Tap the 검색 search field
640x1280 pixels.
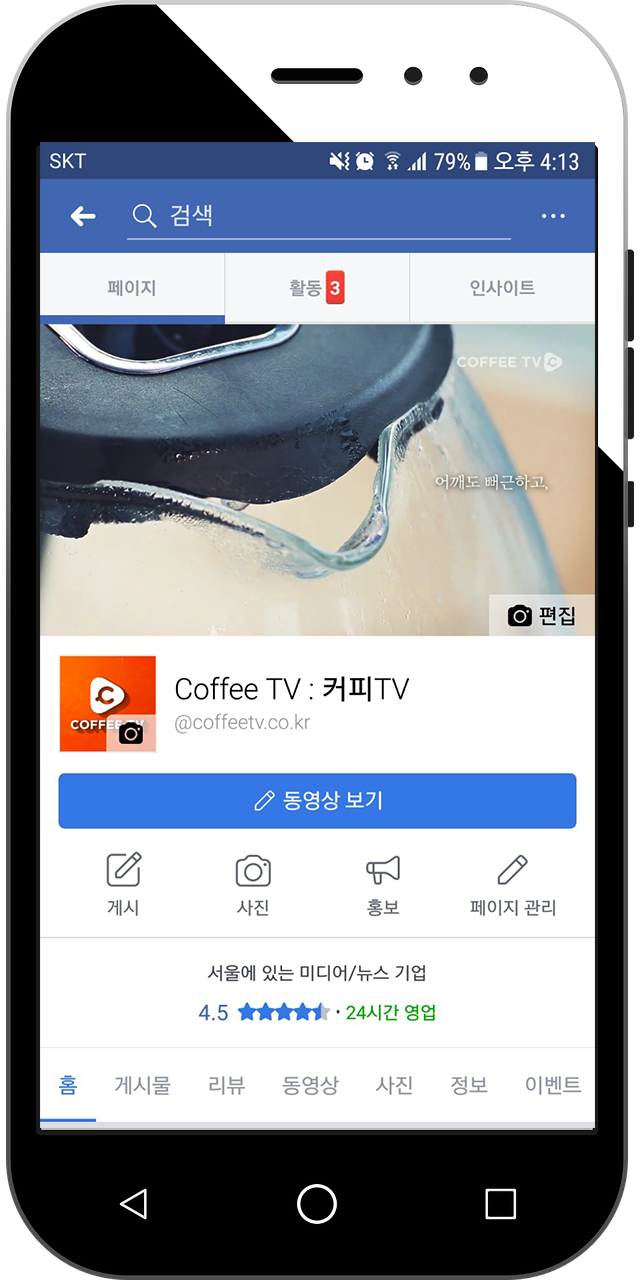320,216
